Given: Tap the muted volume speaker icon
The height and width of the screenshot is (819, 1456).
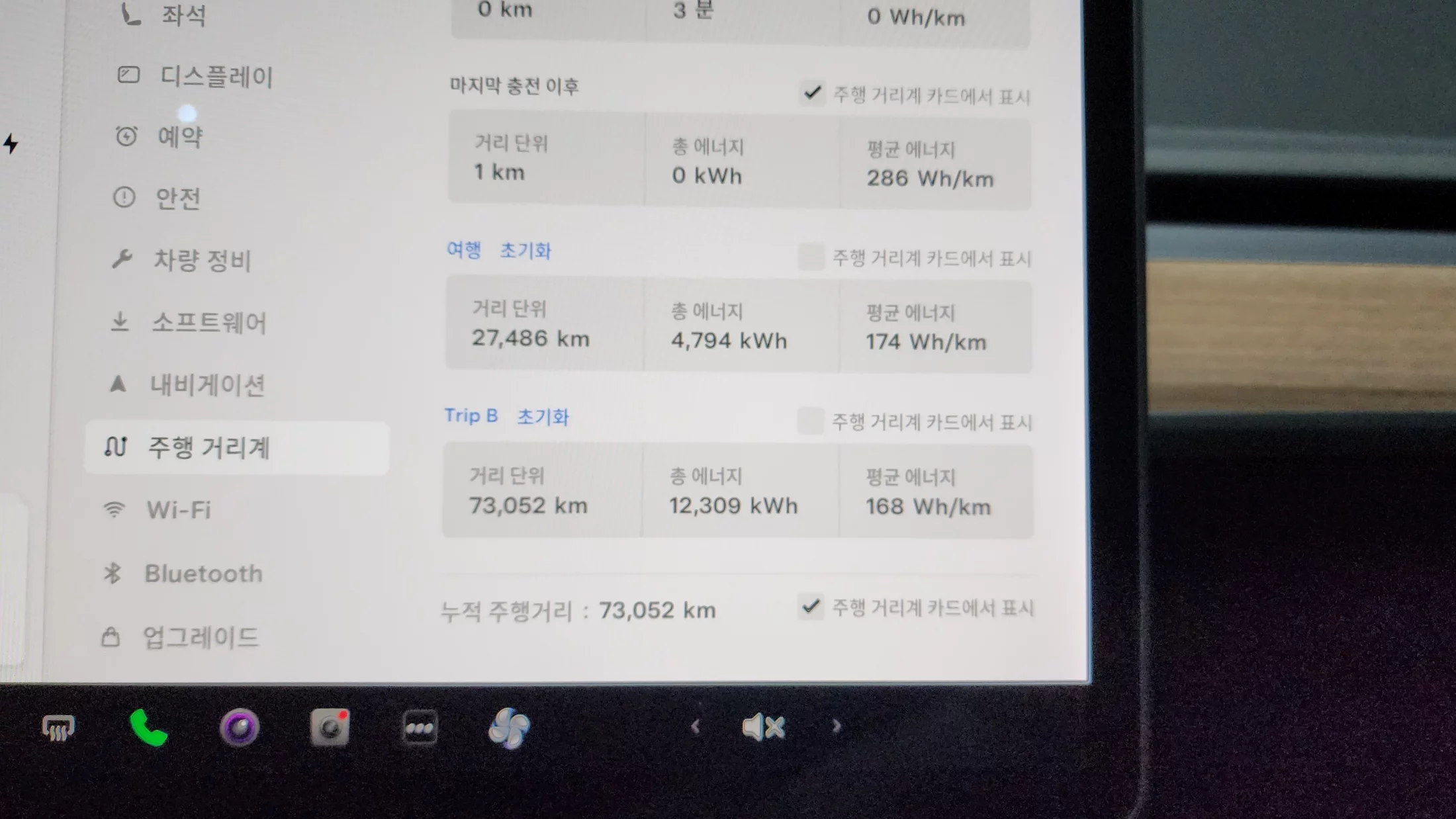Looking at the screenshot, I should [x=763, y=727].
